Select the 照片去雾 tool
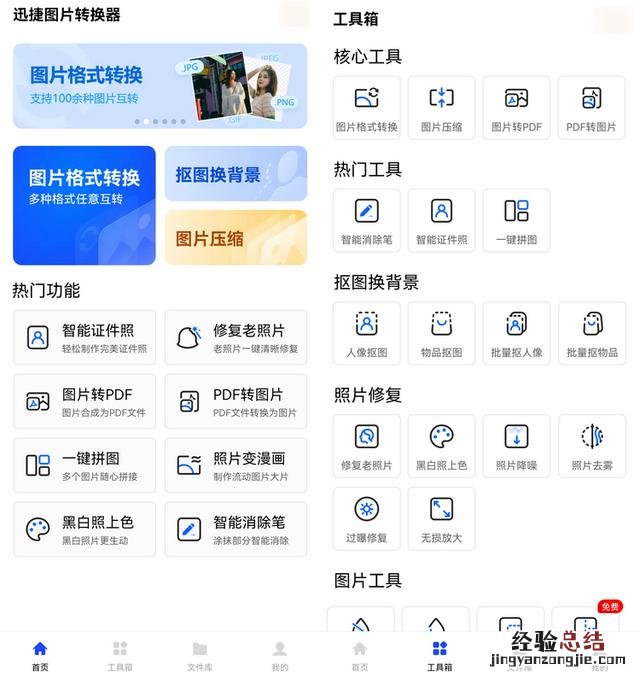This screenshot has height=678, width=640. coord(591,446)
